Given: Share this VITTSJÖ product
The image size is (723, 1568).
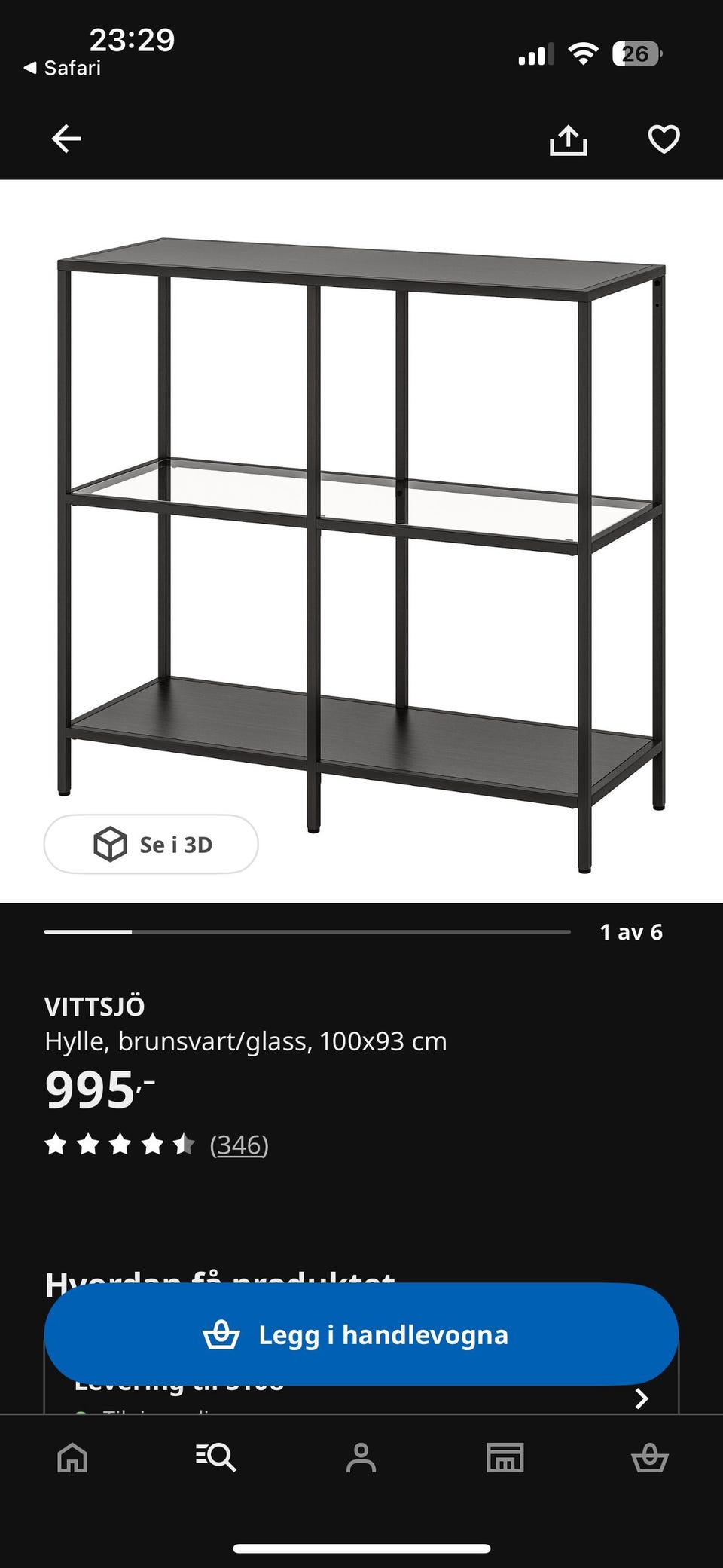Looking at the screenshot, I should coord(568,139).
